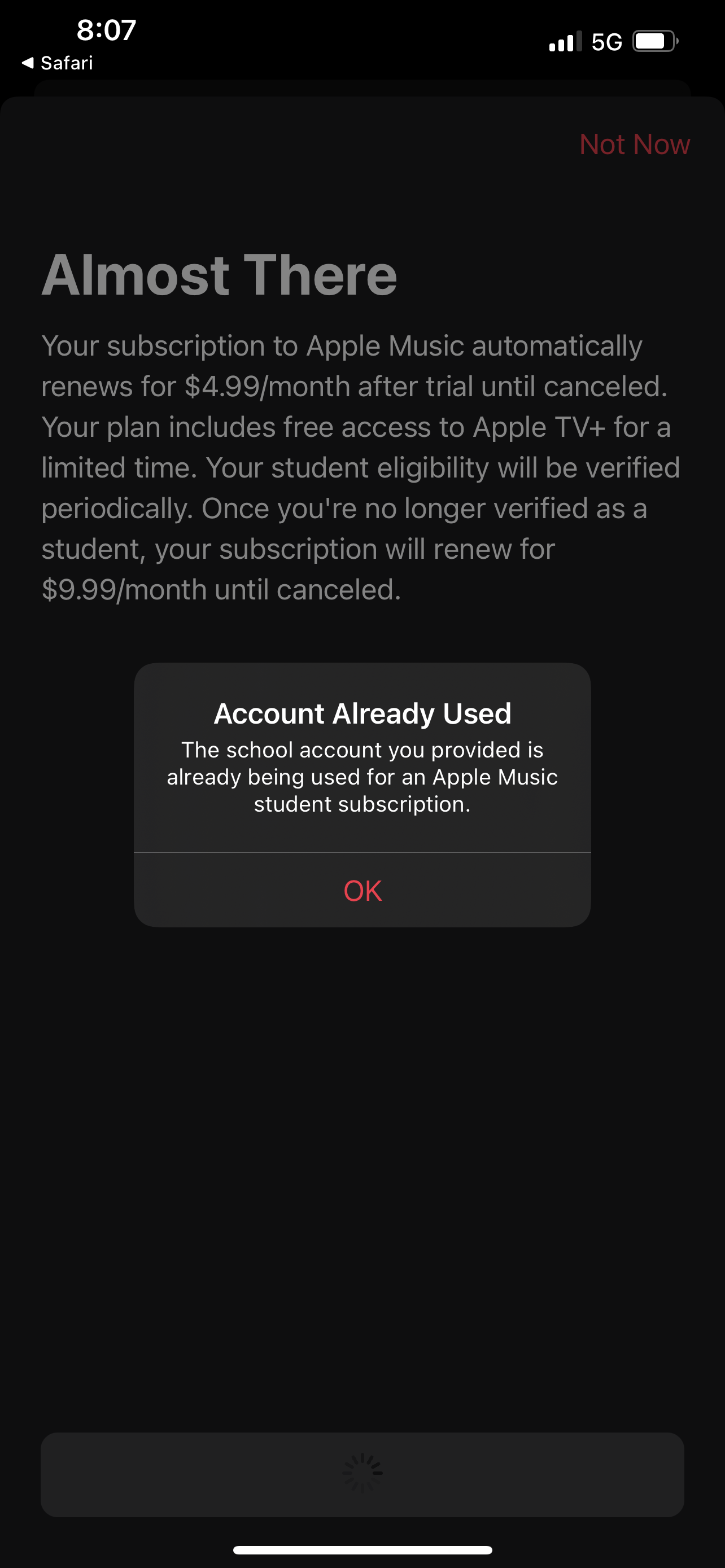Screen dimensions: 725x1568
Task: Tap Not Now to skip subscription
Action: coord(634,144)
